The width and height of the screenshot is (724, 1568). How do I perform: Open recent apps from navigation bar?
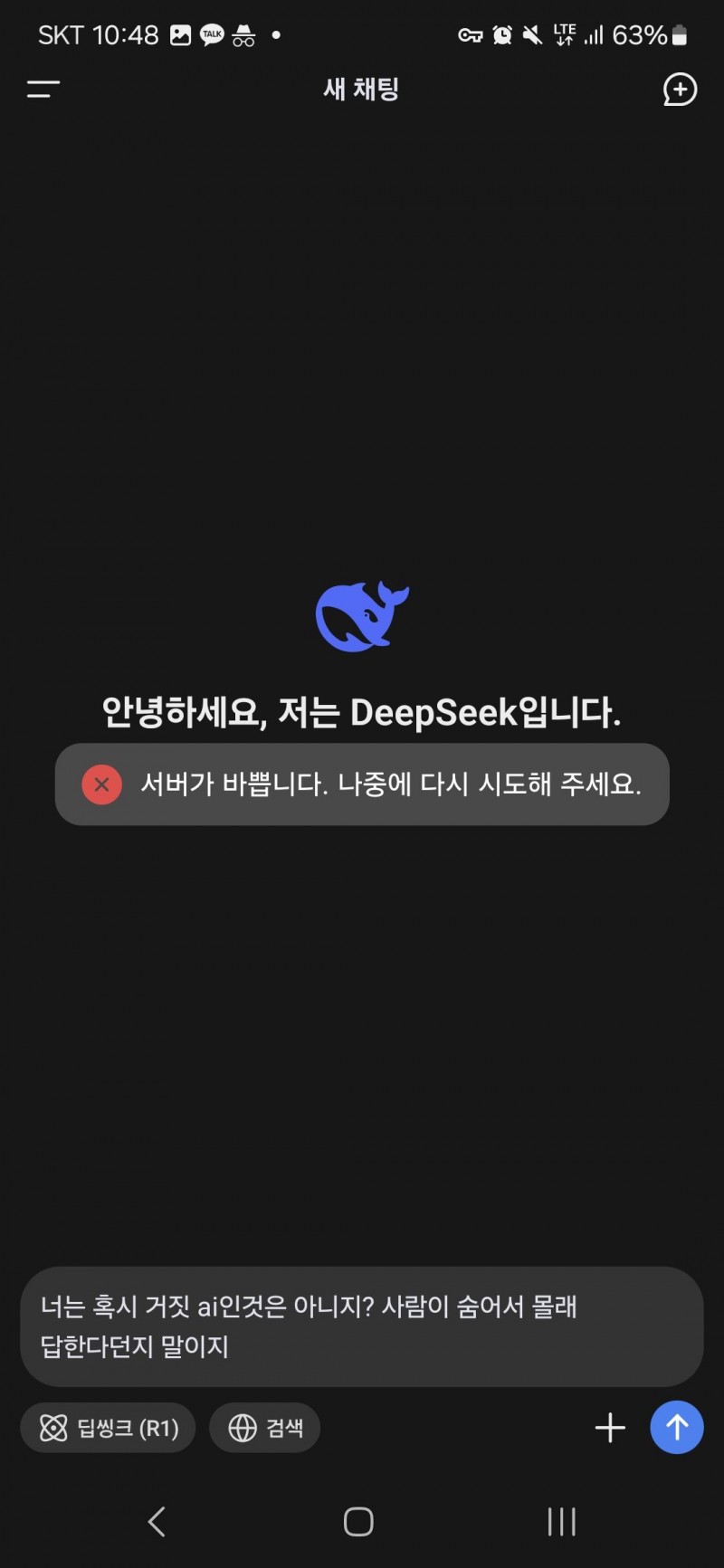561,1521
